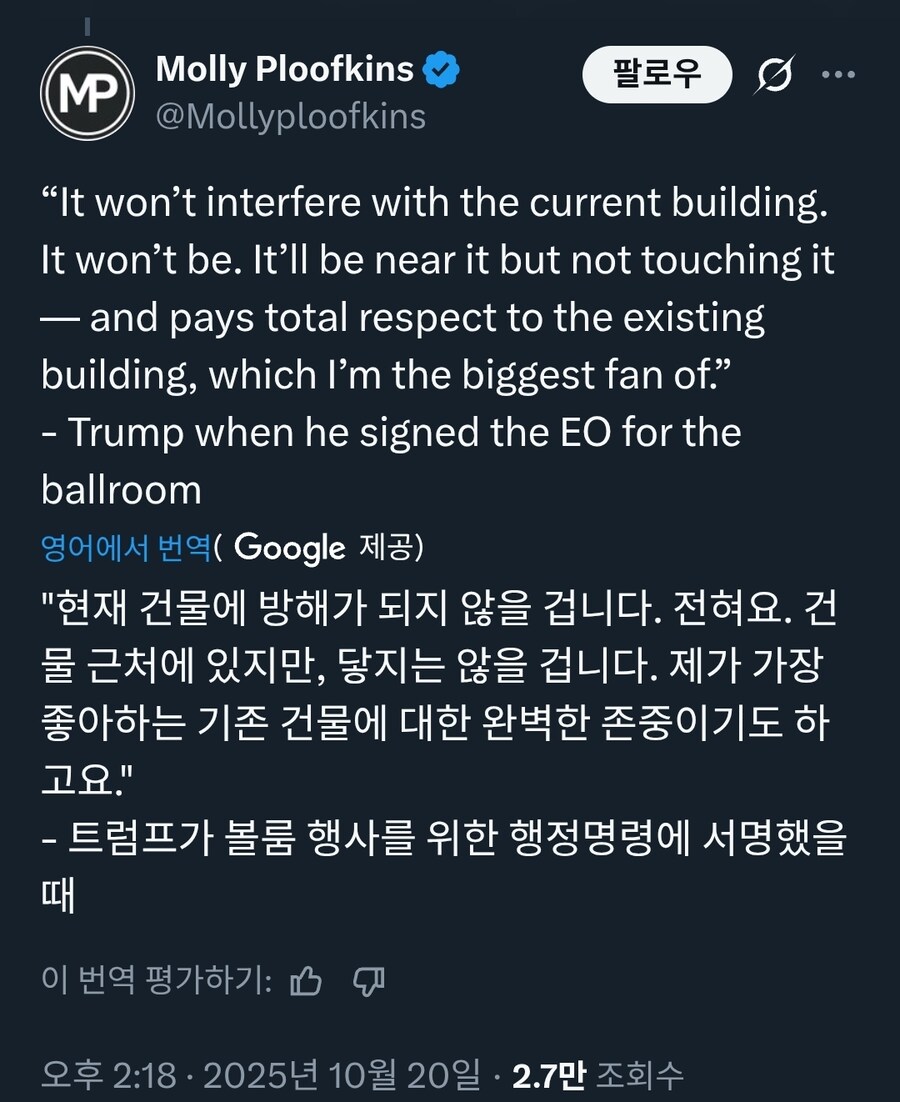
Task: Open the post's overflow menu
Action: [837, 74]
